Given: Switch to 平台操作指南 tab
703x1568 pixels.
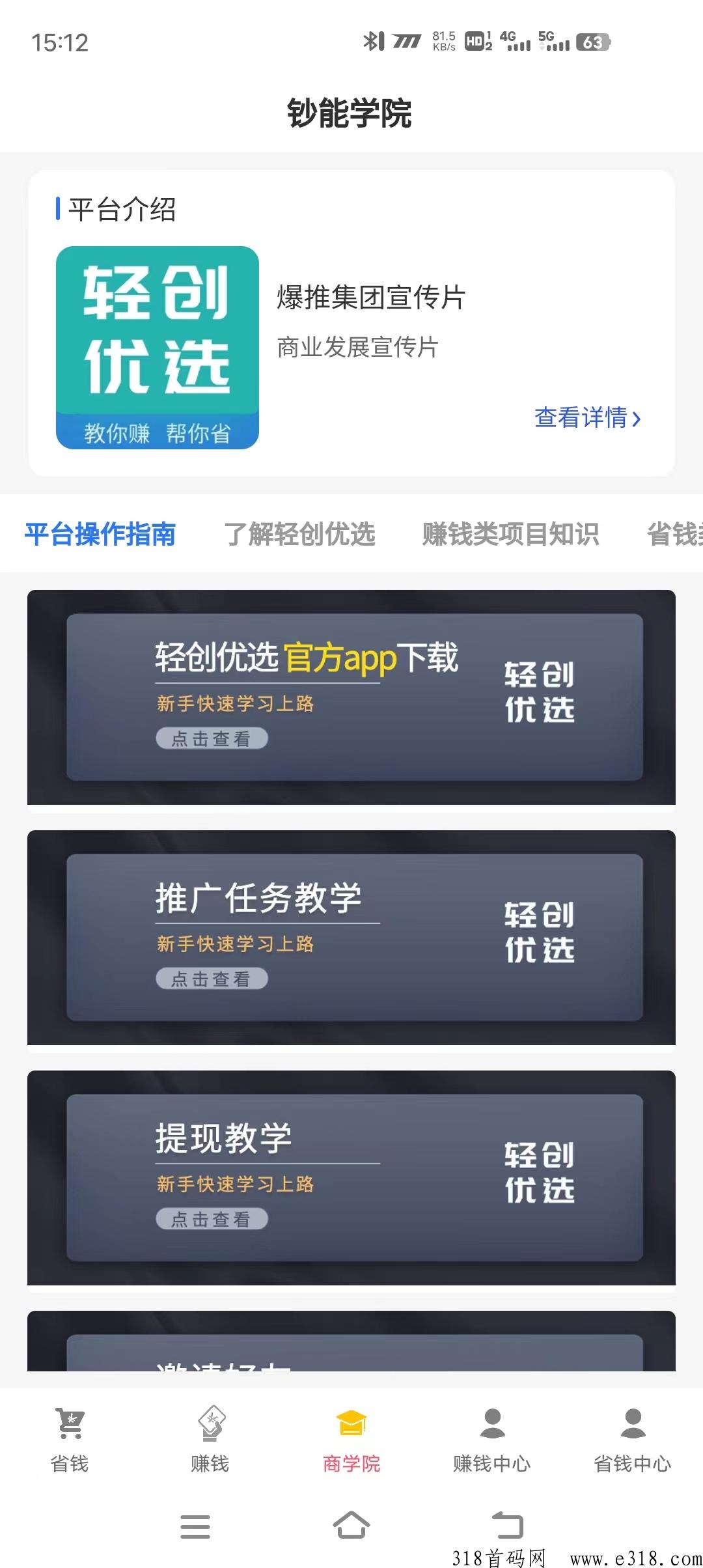Looking at the screenshot, I should coord(100,534).
